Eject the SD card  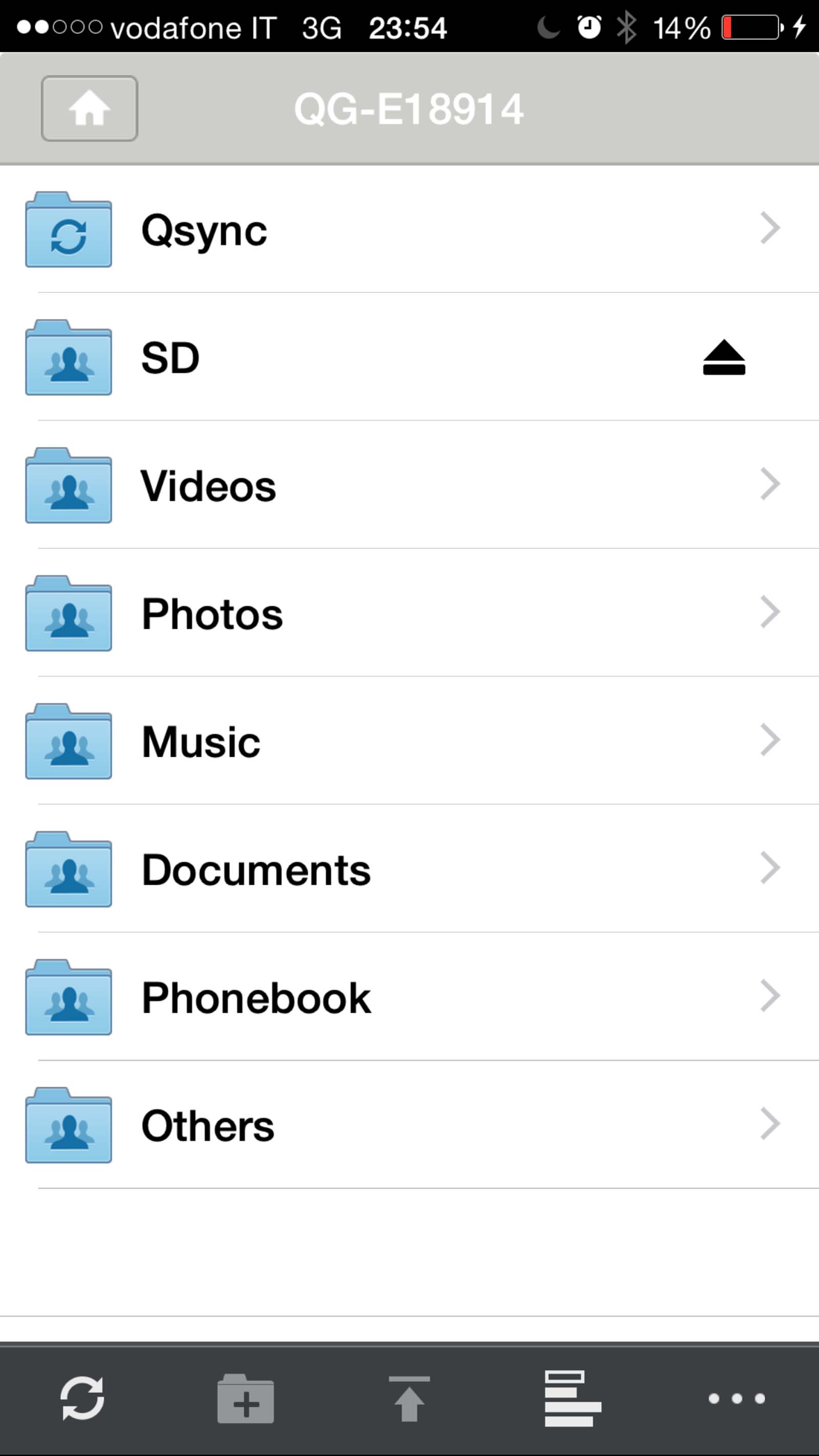pos(723,358)
